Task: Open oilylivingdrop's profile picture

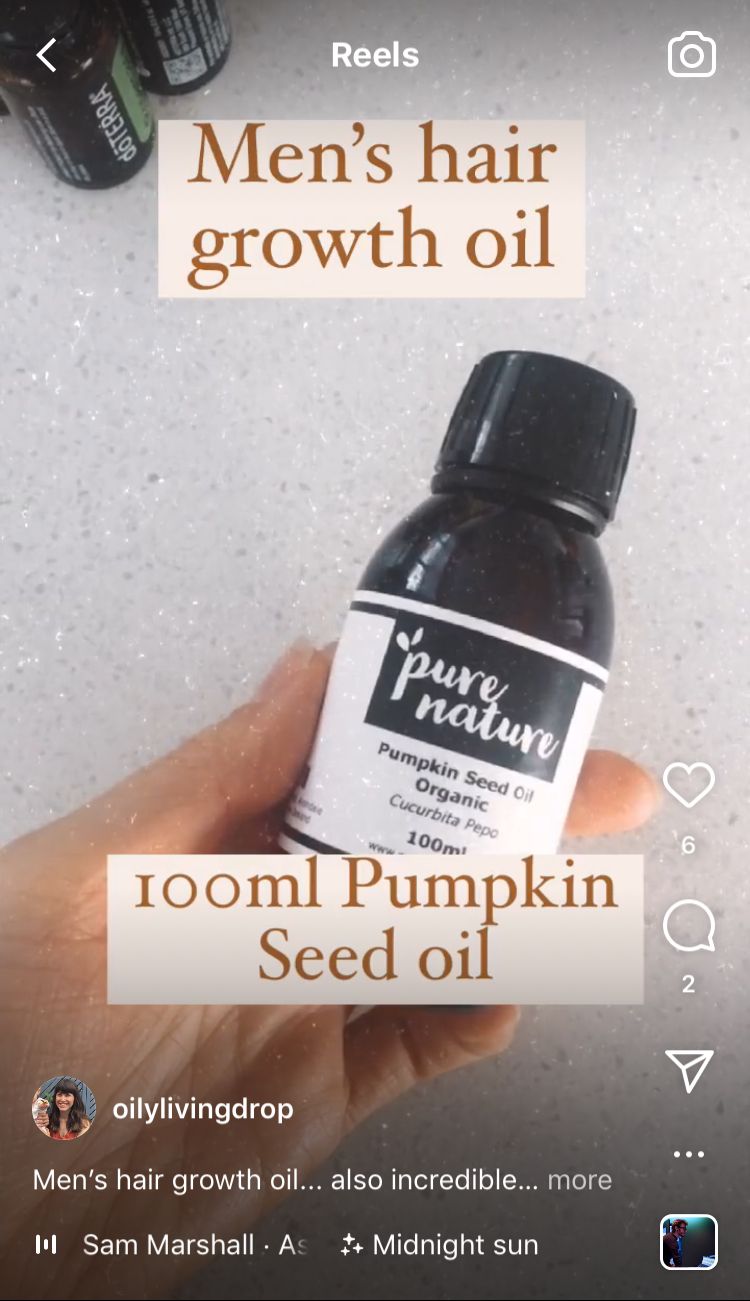Action: 65,1108
